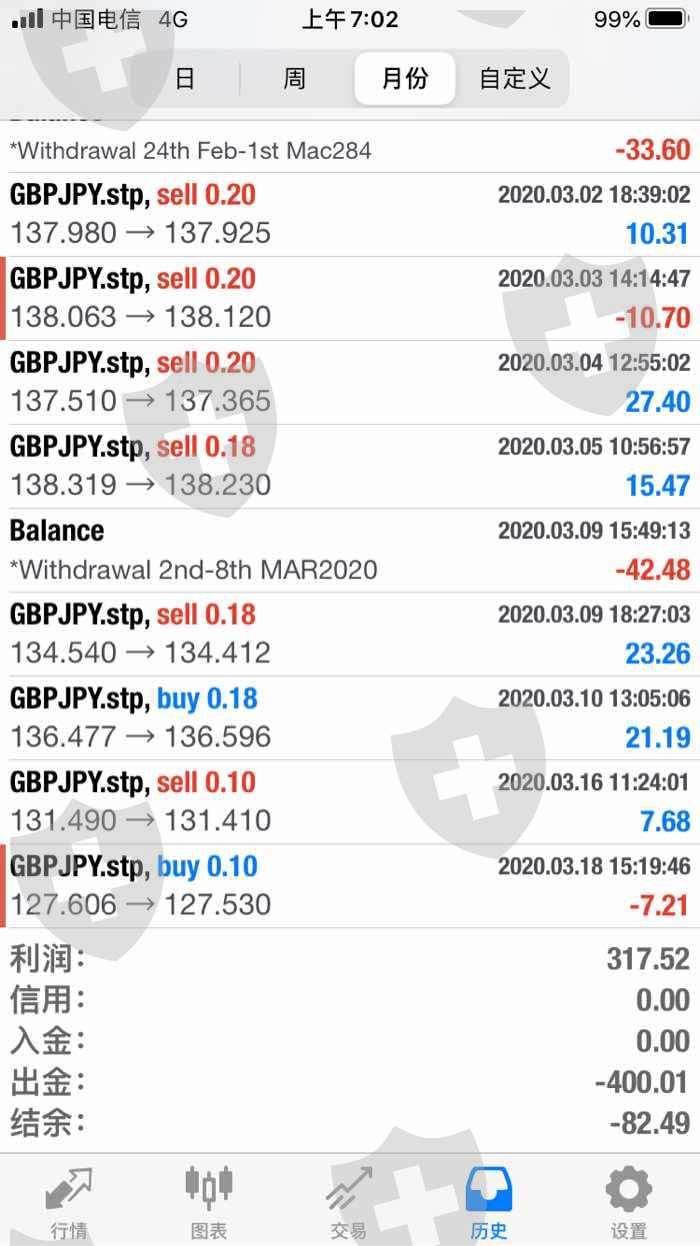Open the losing sell trade from 2020.03.03
This screenshot has height=1246, width=700.
[x=350, y=298]
